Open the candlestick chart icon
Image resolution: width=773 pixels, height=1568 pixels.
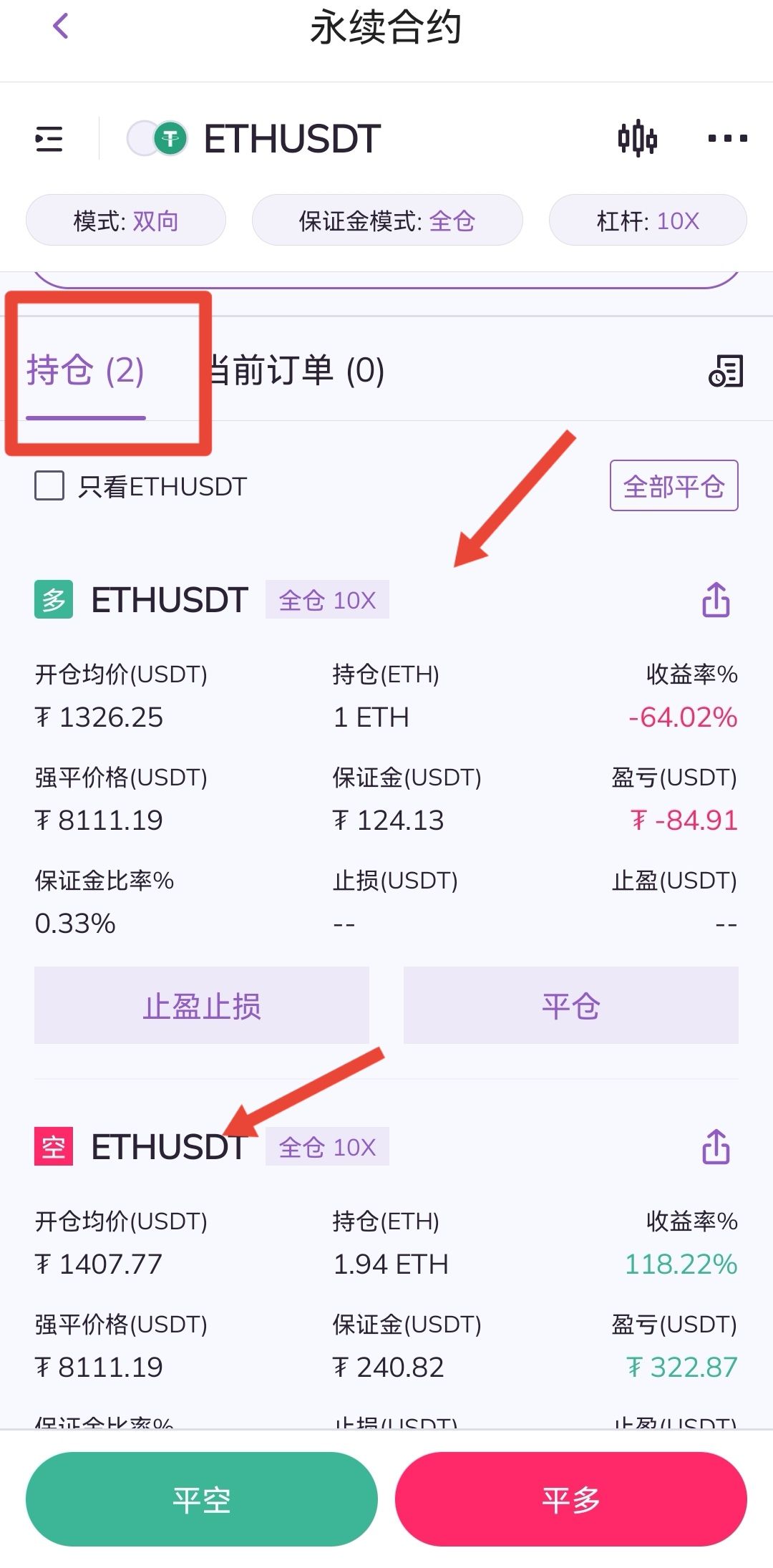coord(637,138)
